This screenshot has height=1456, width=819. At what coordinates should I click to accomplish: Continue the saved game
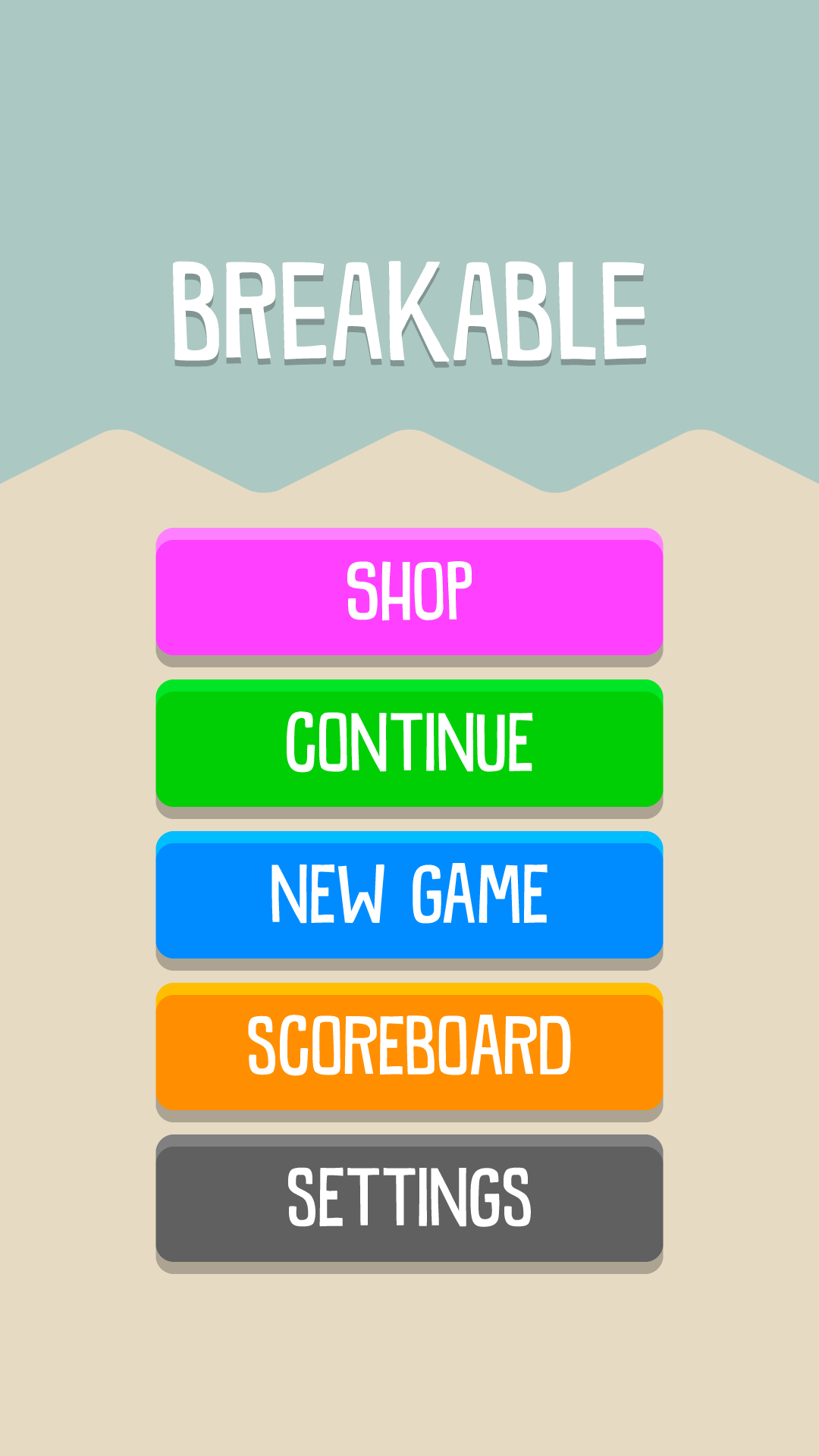coord(409,745)
